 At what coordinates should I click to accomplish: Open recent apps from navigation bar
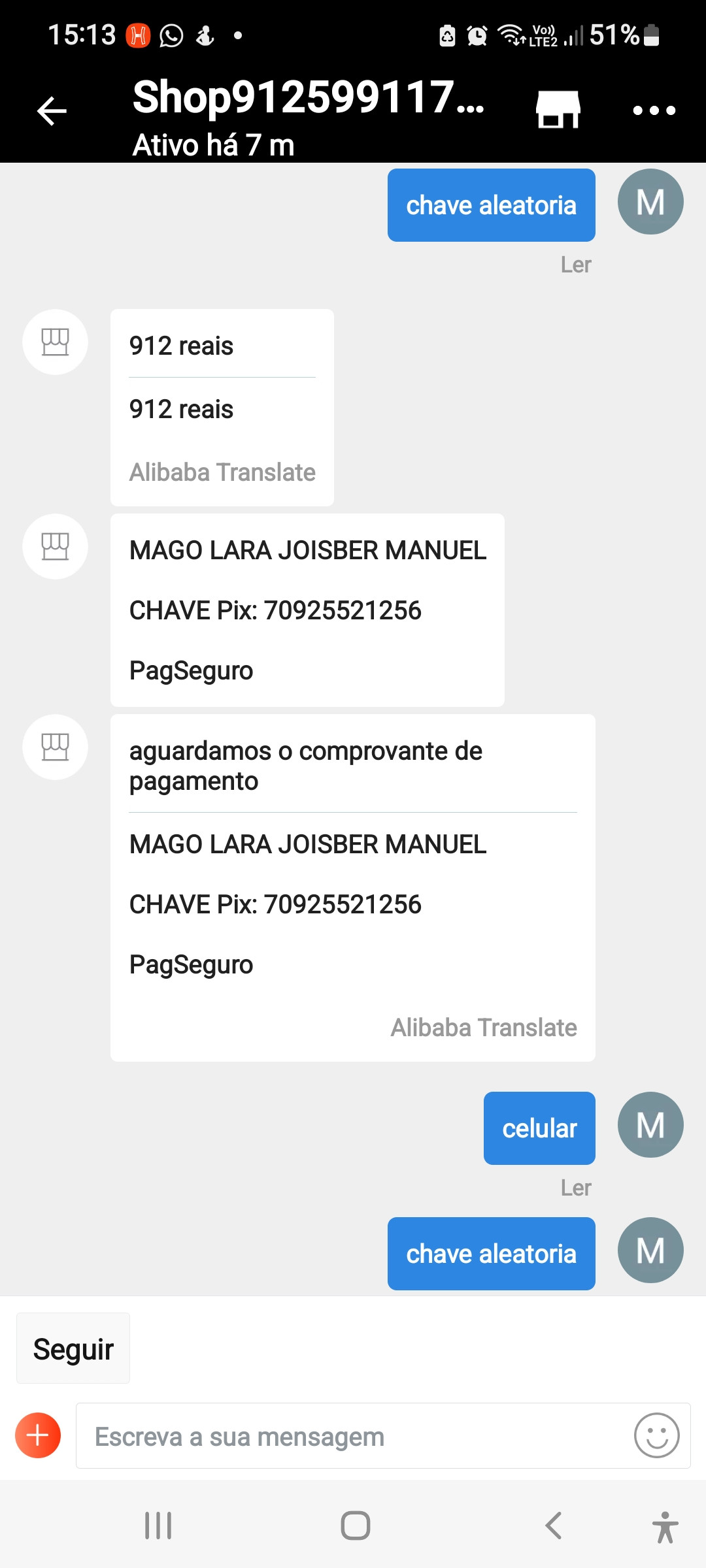[x=158, y=1526]
